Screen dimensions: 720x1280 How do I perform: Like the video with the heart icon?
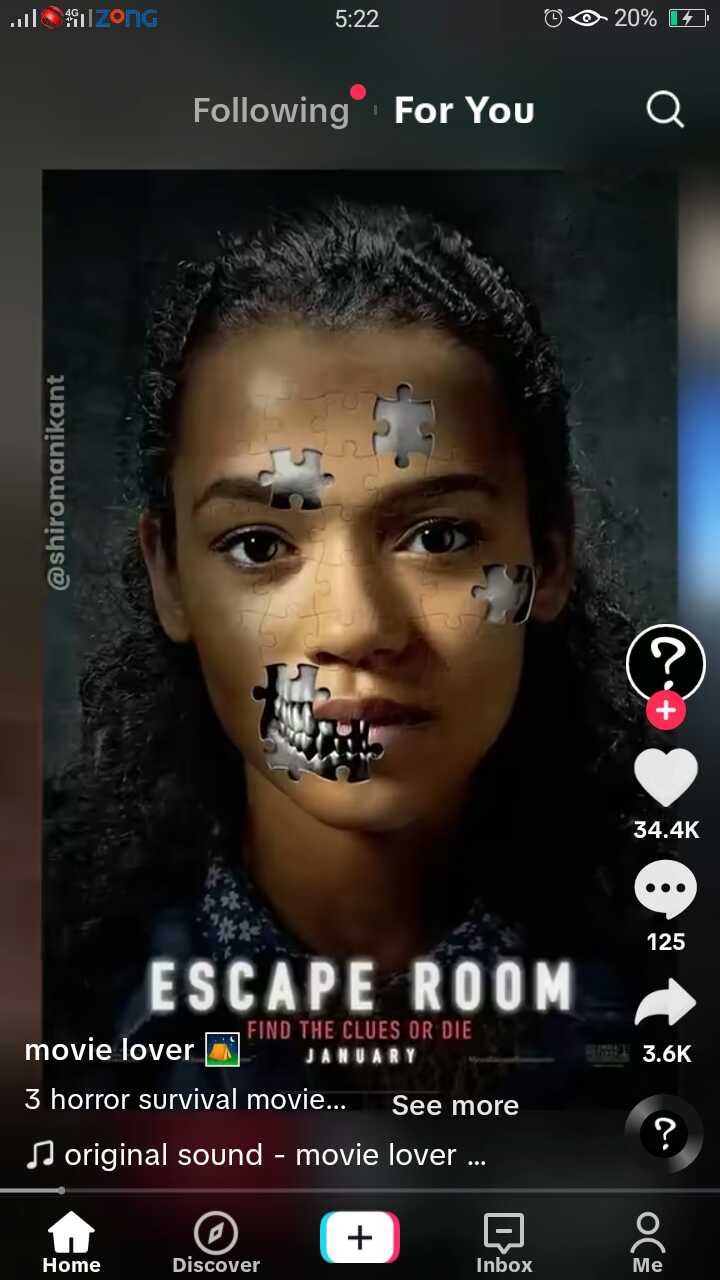[666, 777]
